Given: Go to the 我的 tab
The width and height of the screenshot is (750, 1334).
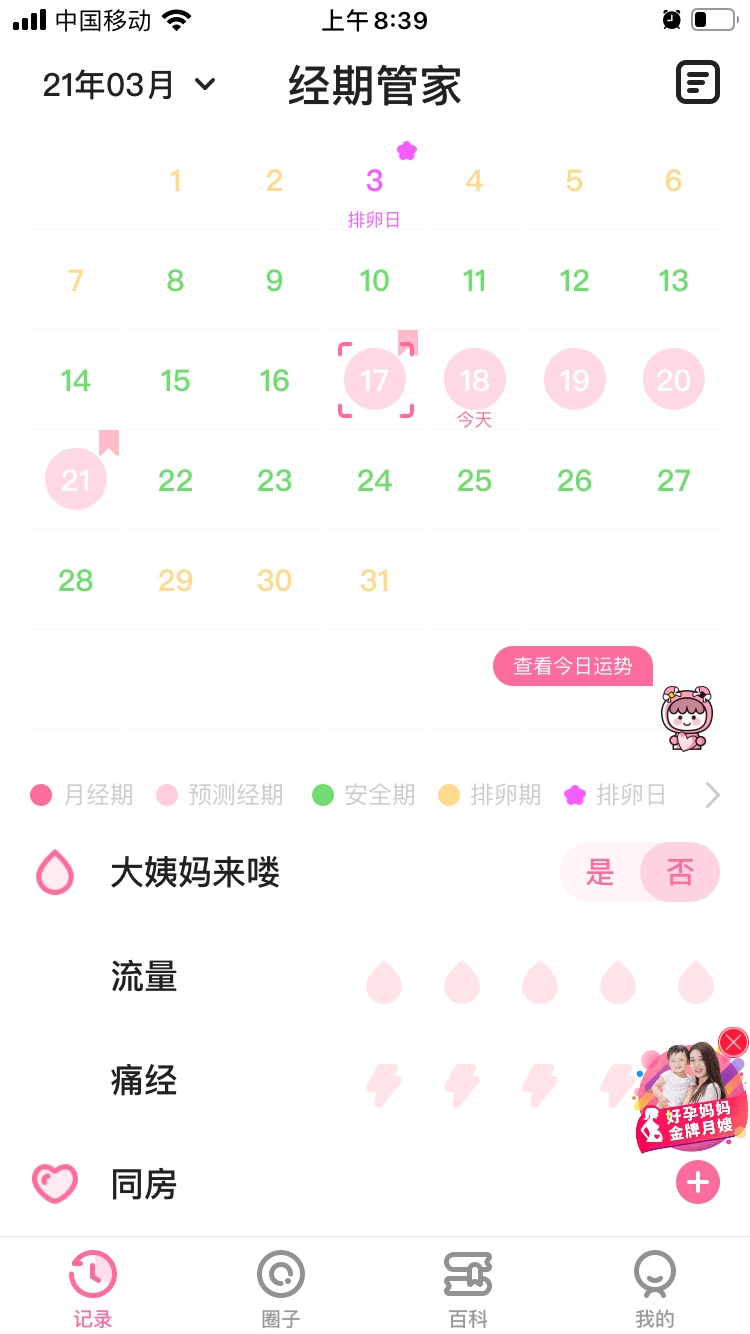Looking at the screenshot, I should [655, 1288].
